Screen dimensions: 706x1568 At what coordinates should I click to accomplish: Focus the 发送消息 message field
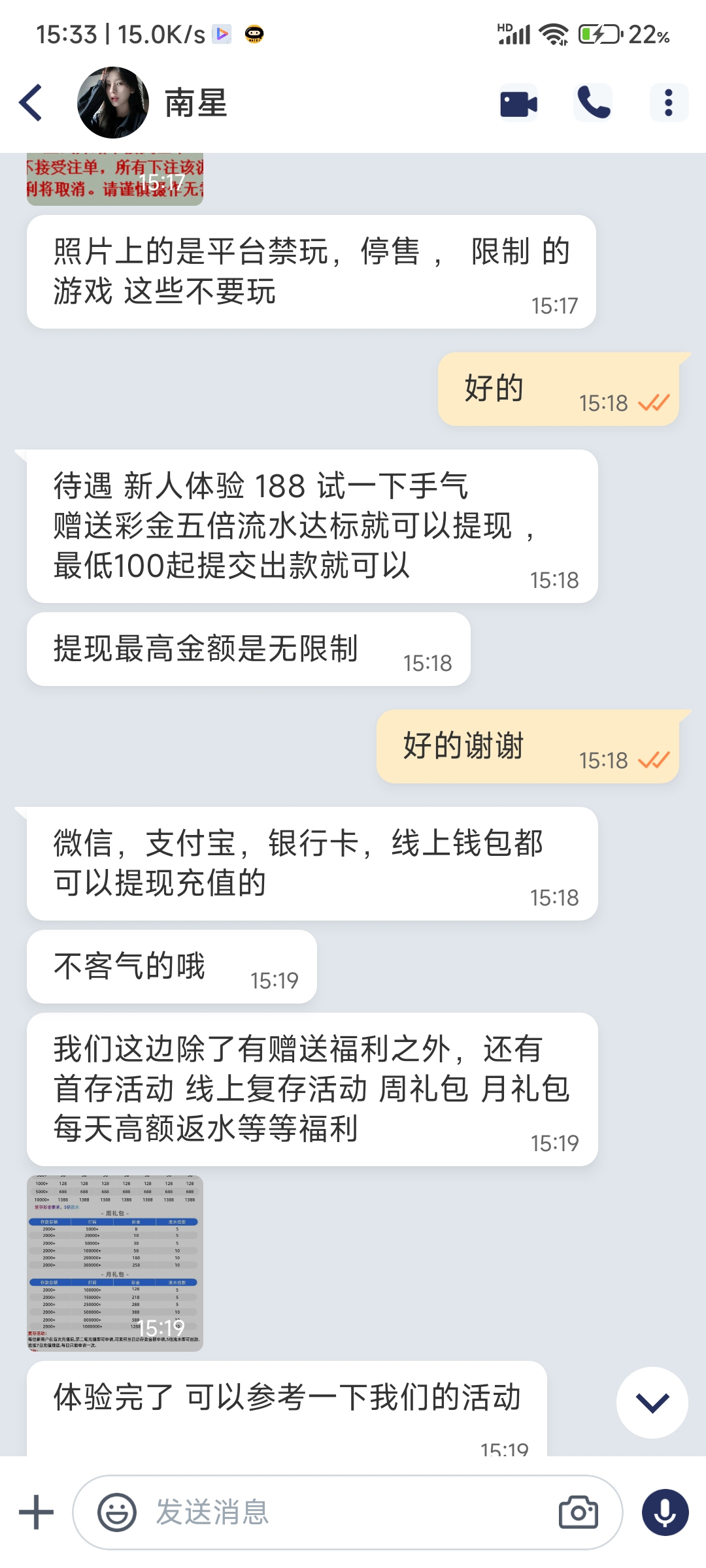[x=340, y=1512]
